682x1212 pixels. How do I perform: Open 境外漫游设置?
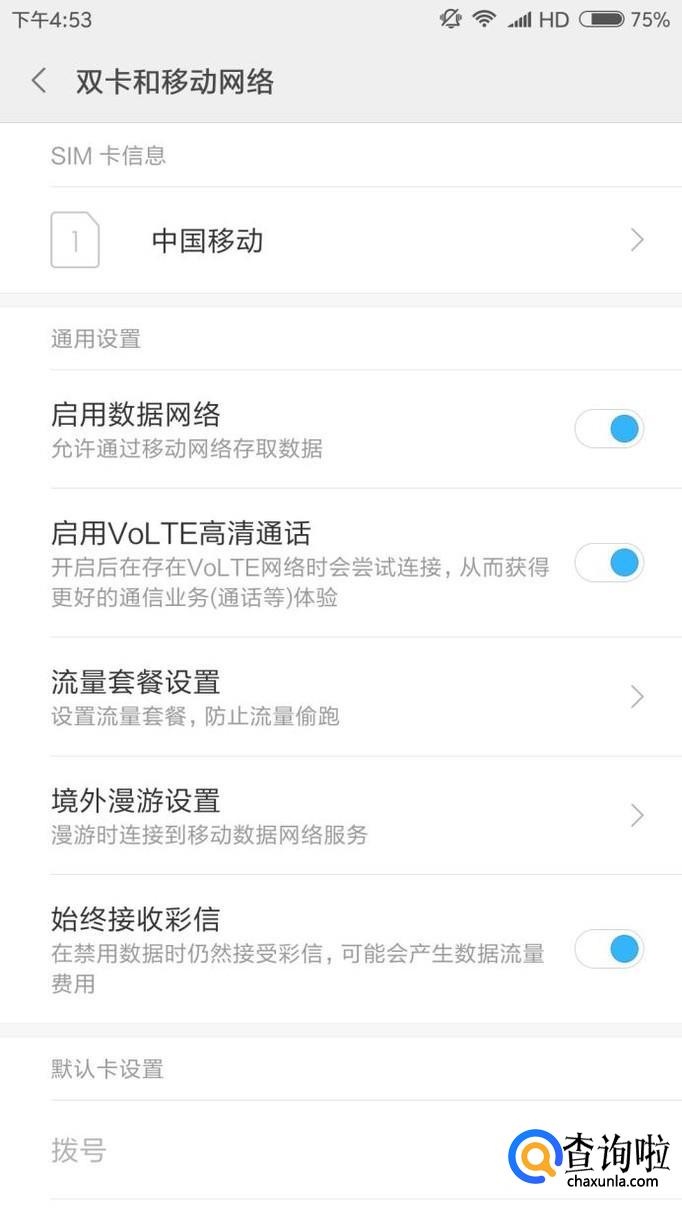coord(340,815)
